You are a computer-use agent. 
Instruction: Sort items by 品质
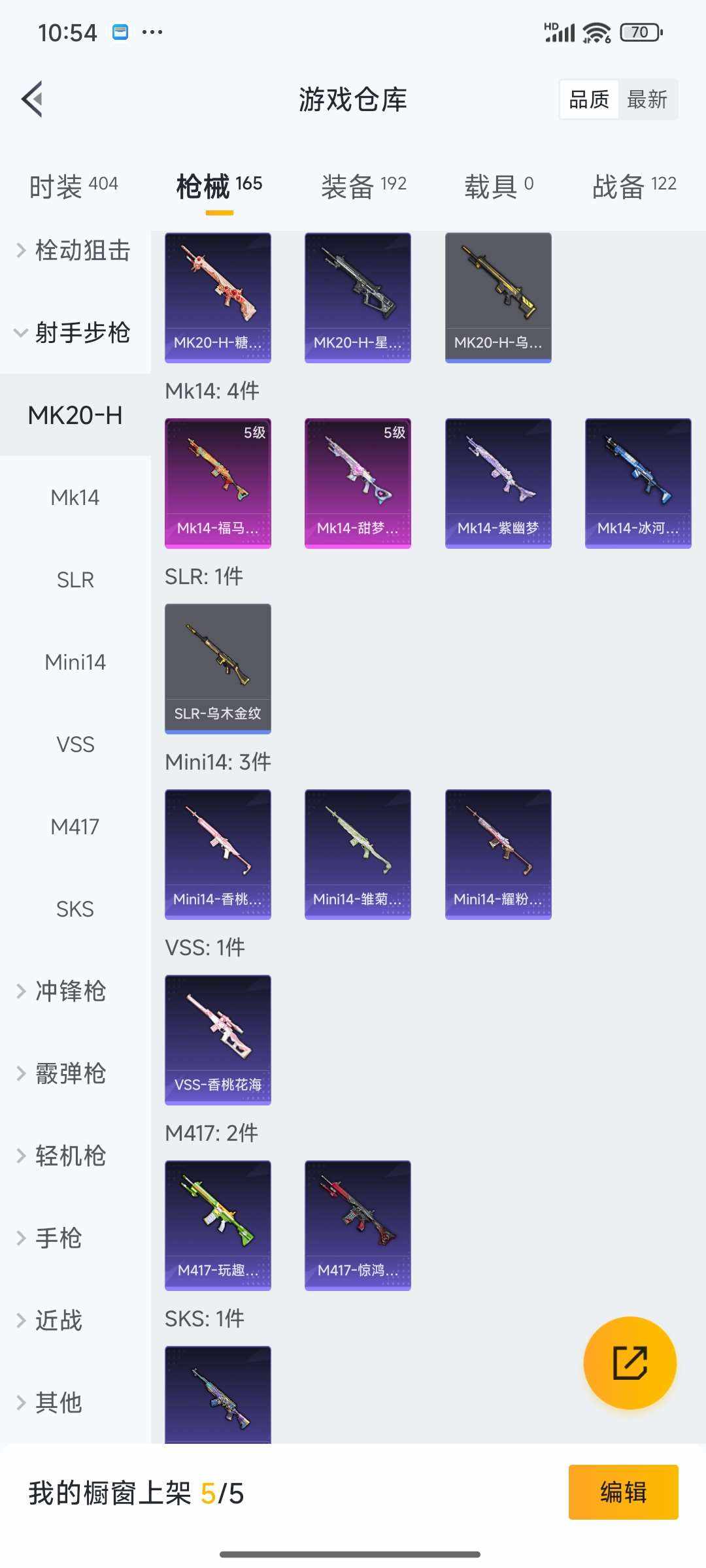(589, 99)
